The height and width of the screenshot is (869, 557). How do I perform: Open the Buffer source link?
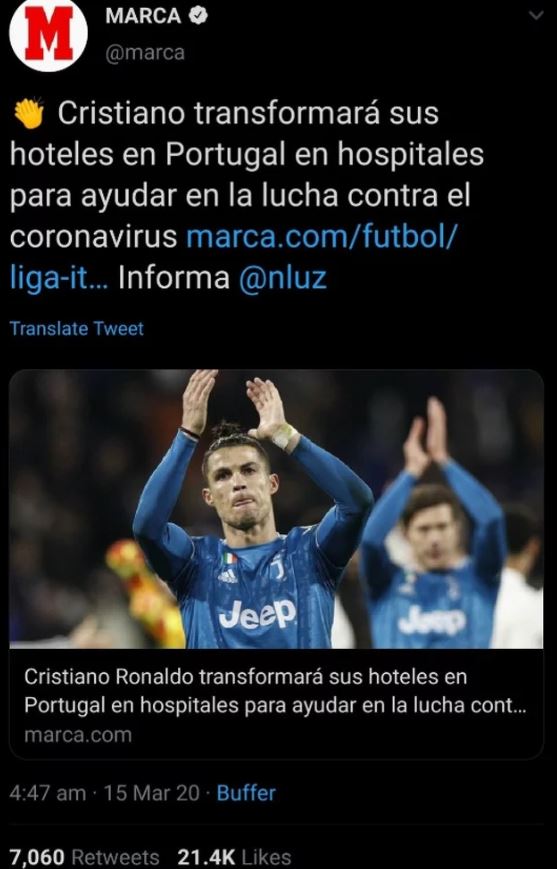point(246,793)
